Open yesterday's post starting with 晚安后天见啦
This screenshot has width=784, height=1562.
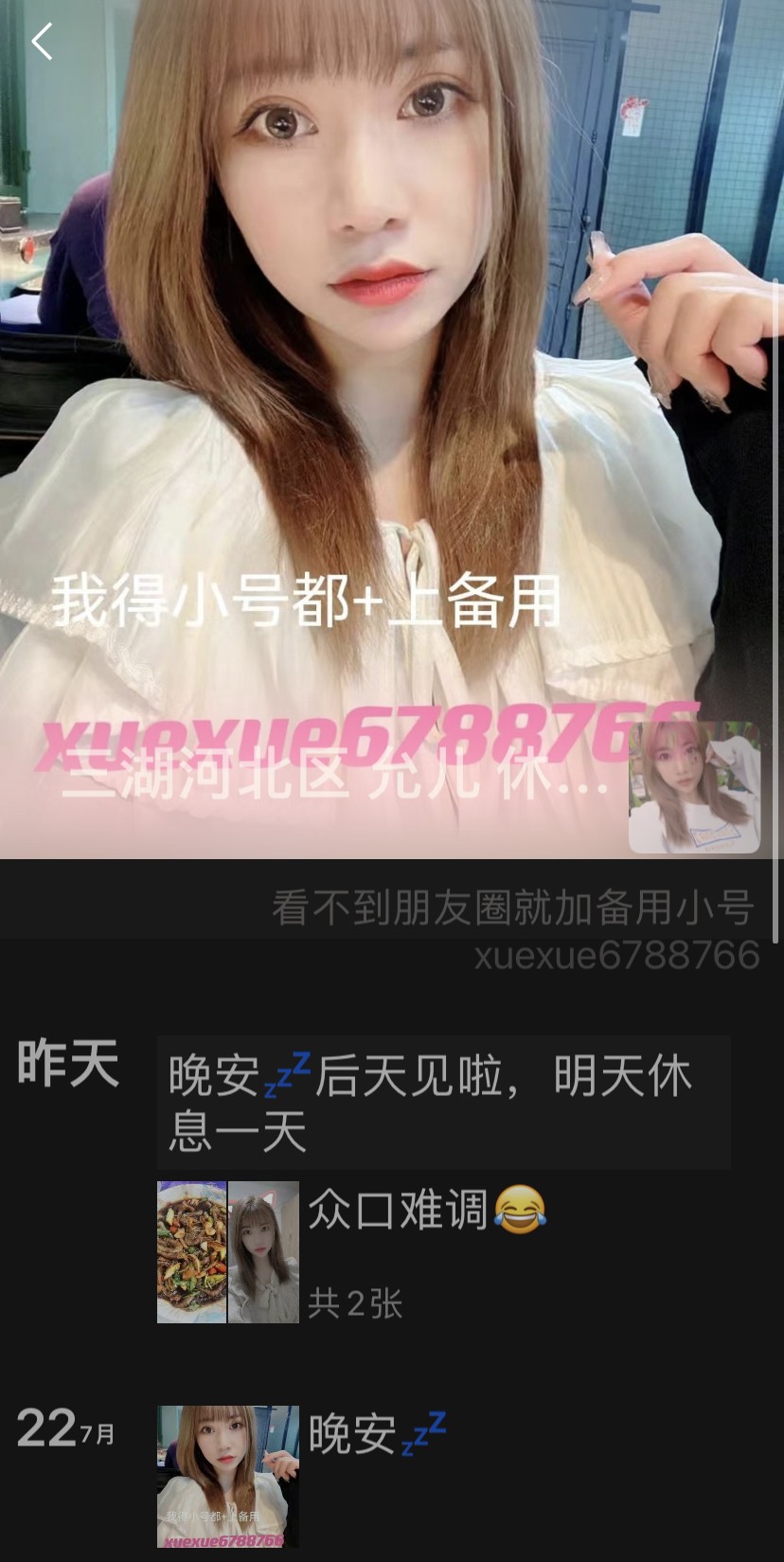click(x=443, y=1103)
